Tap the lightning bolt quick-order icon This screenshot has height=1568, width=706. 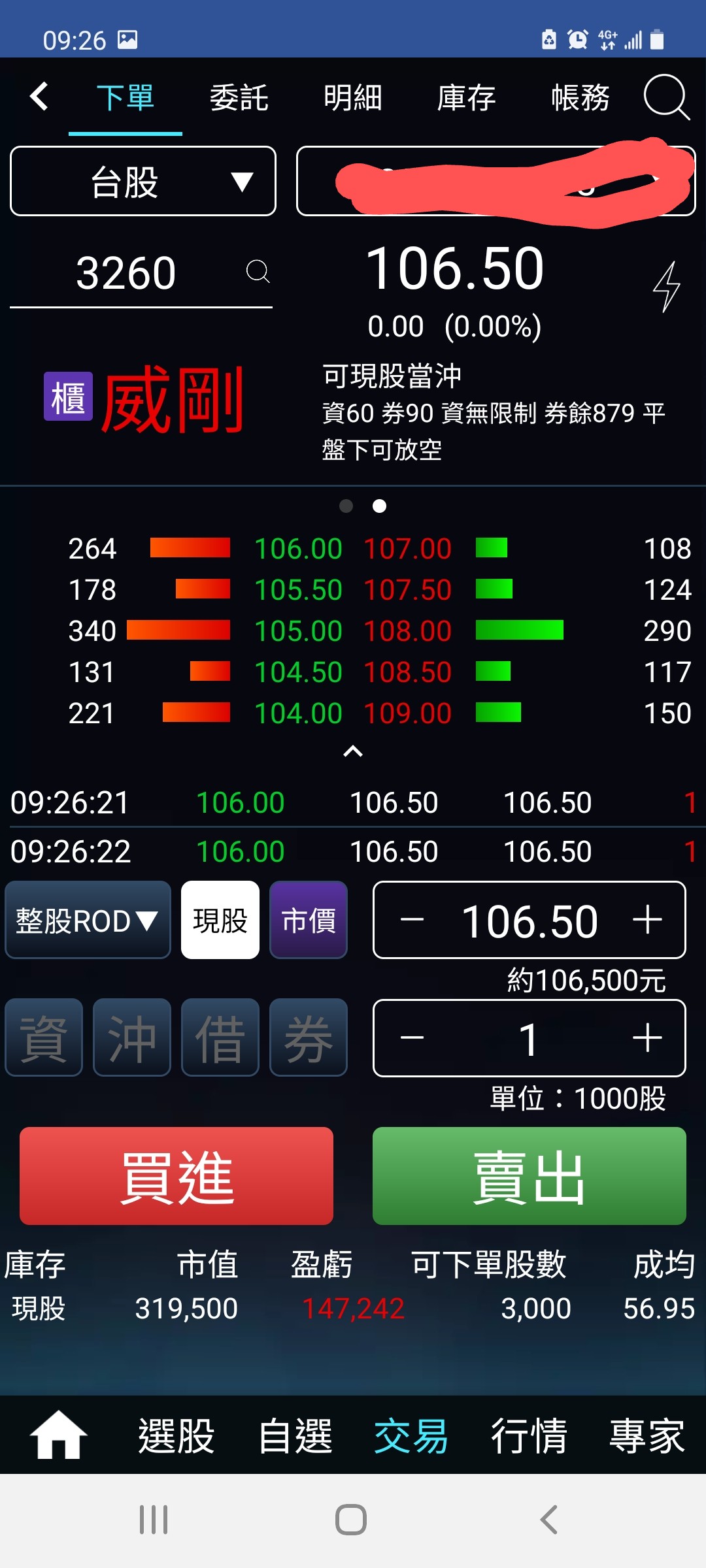667,286
